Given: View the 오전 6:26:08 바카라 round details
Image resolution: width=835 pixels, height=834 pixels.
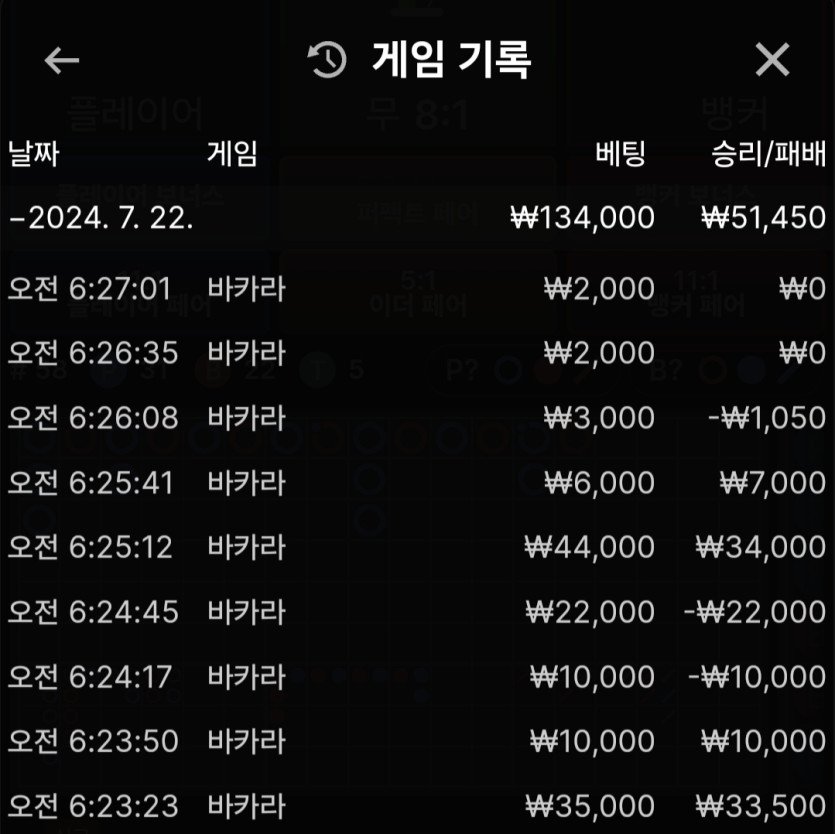Looking at the screenshot, I should click(417, 418).
